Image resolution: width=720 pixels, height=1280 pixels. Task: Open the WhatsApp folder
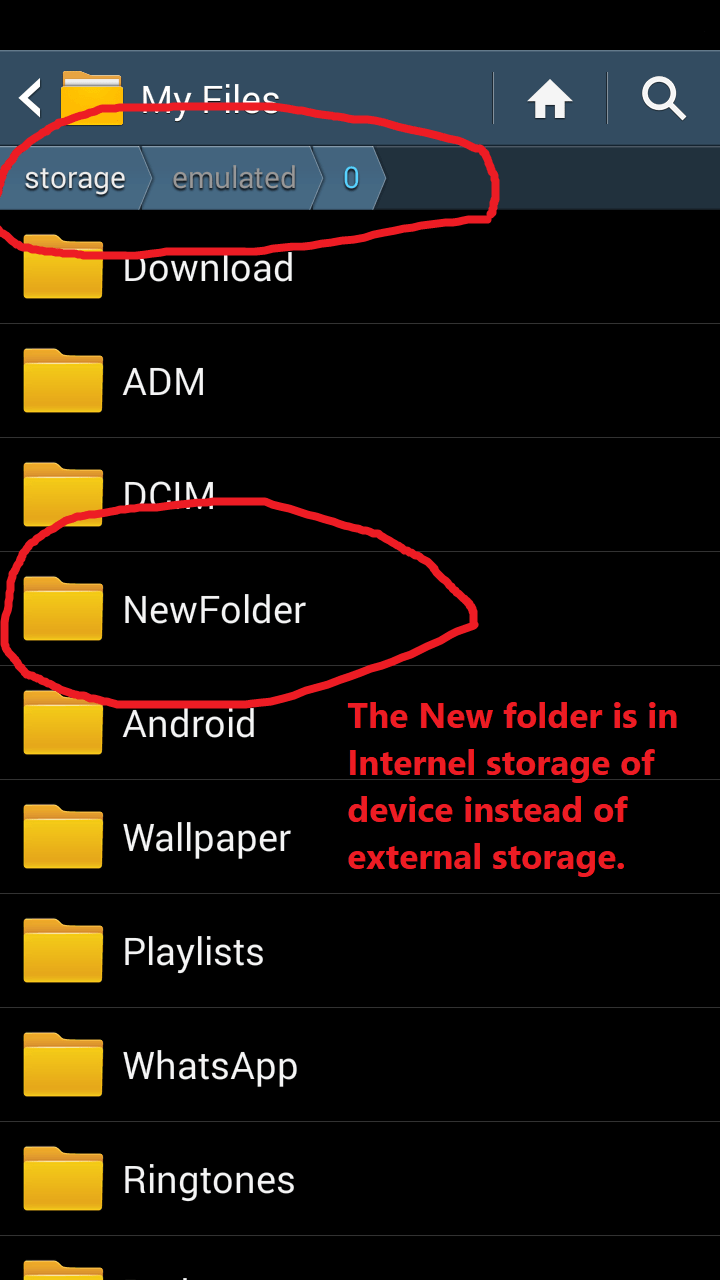click(x=210, y=1066)
